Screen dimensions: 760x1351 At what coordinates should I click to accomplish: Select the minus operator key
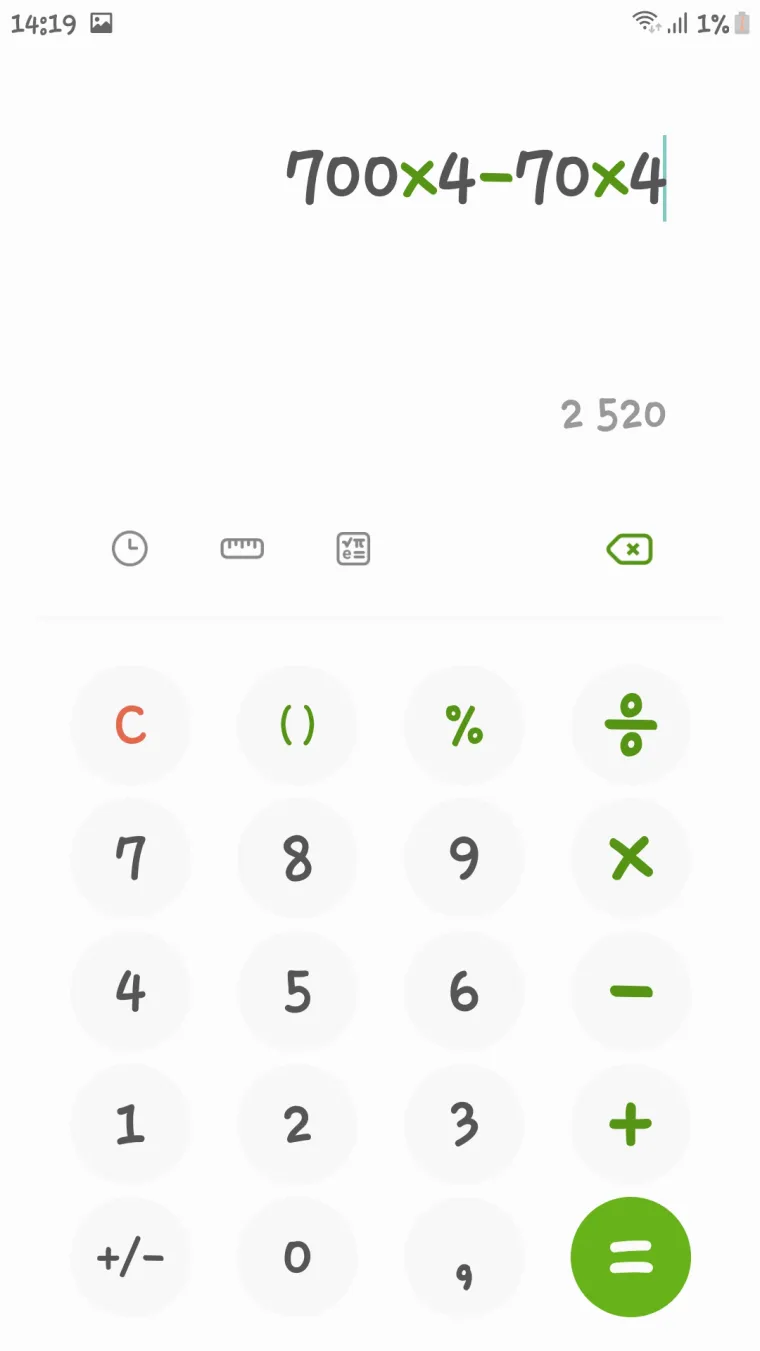(x=630, y=991)
